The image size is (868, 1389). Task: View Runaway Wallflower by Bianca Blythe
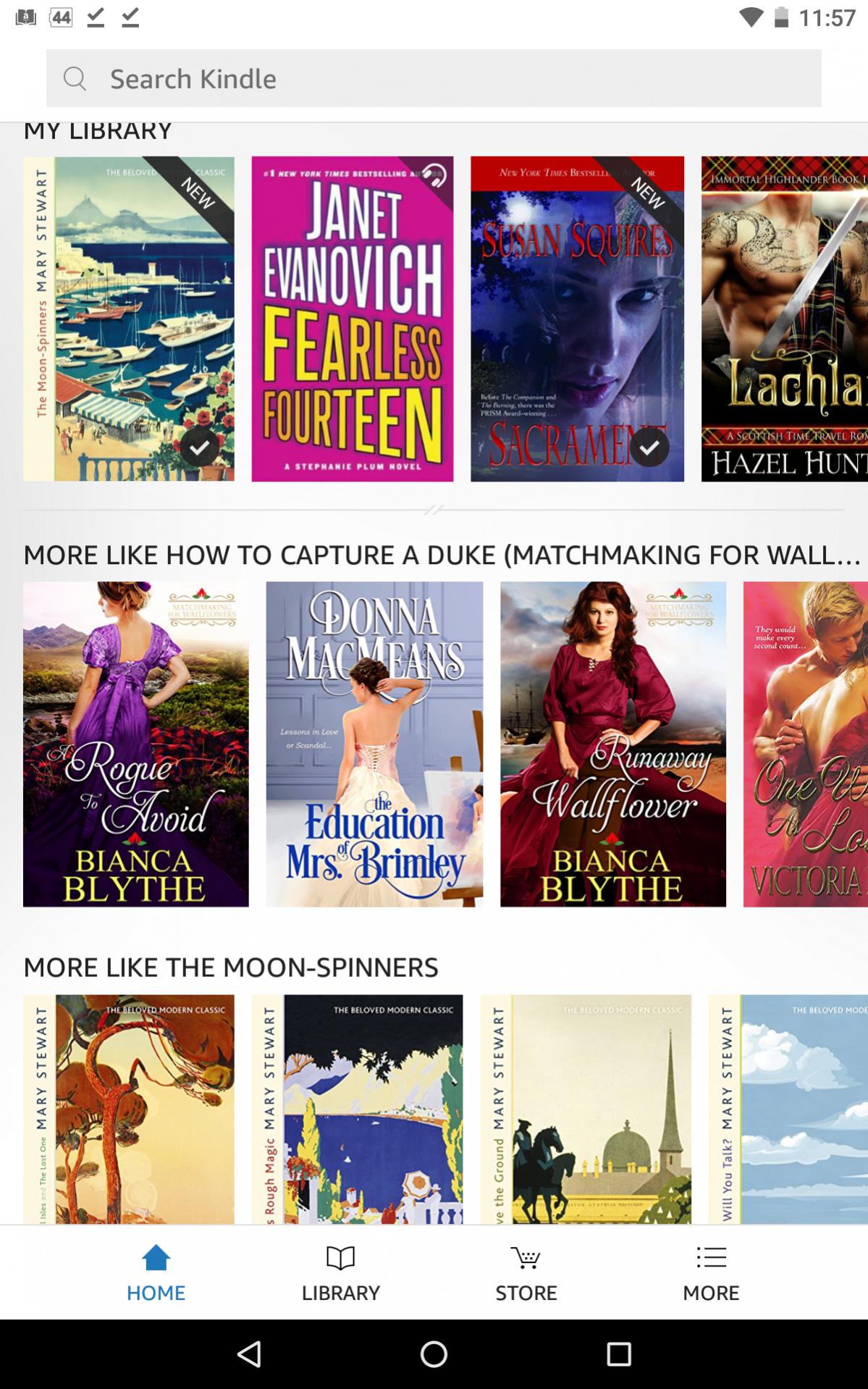pos(612,744)
